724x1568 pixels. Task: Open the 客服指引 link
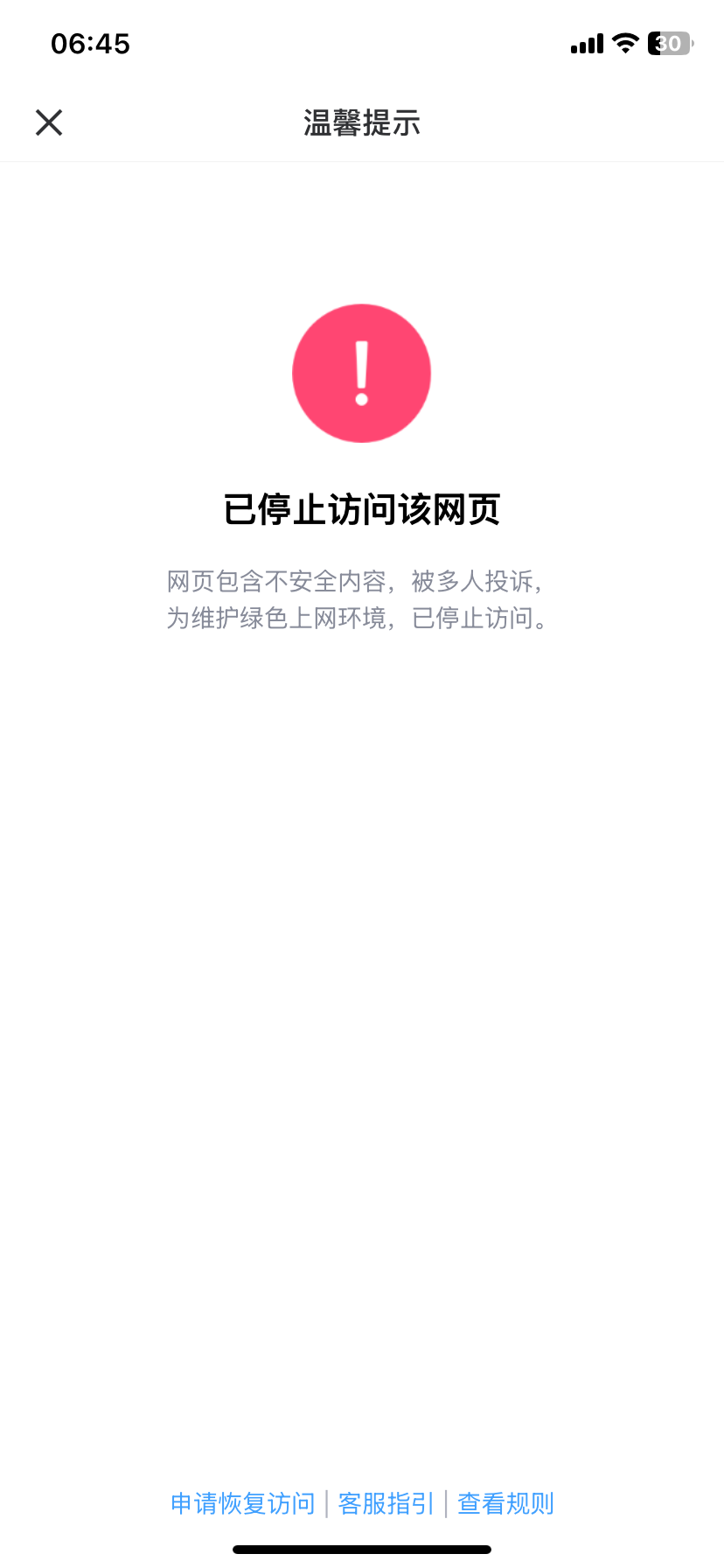click(386, 1503)
